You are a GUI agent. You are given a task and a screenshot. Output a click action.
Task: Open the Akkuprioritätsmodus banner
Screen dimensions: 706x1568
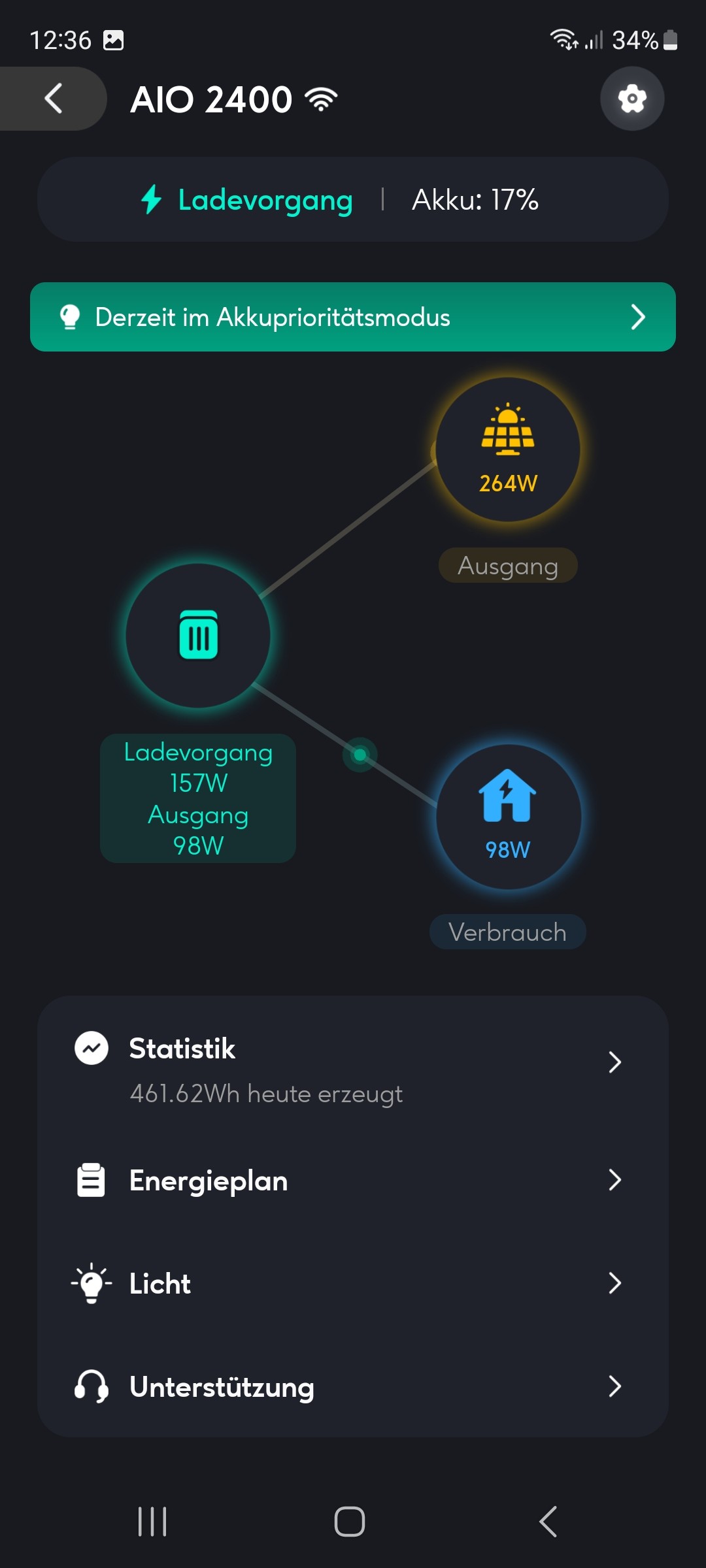coord(353,317)
